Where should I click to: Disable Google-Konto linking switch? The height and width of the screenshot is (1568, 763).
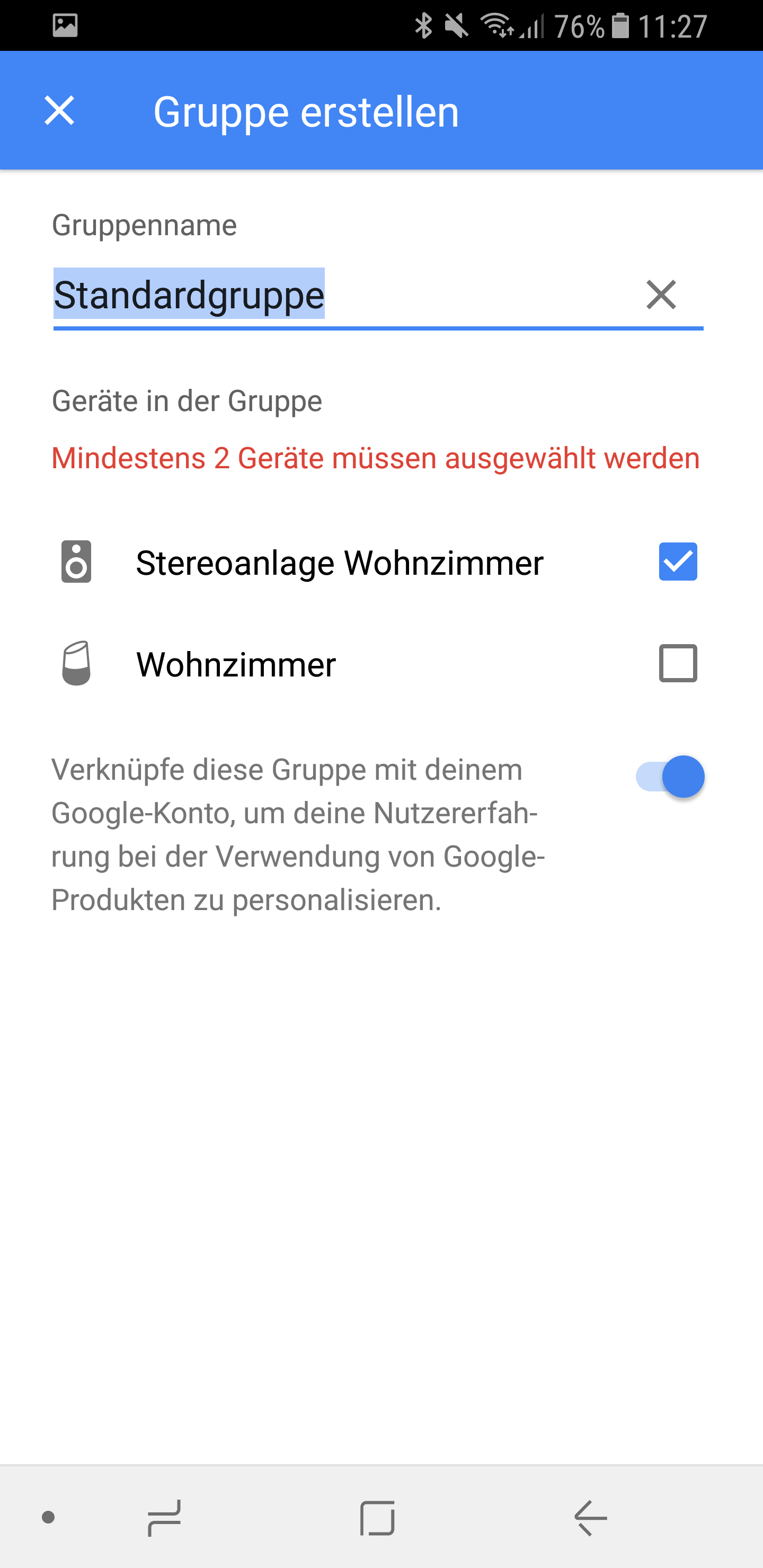670,777
